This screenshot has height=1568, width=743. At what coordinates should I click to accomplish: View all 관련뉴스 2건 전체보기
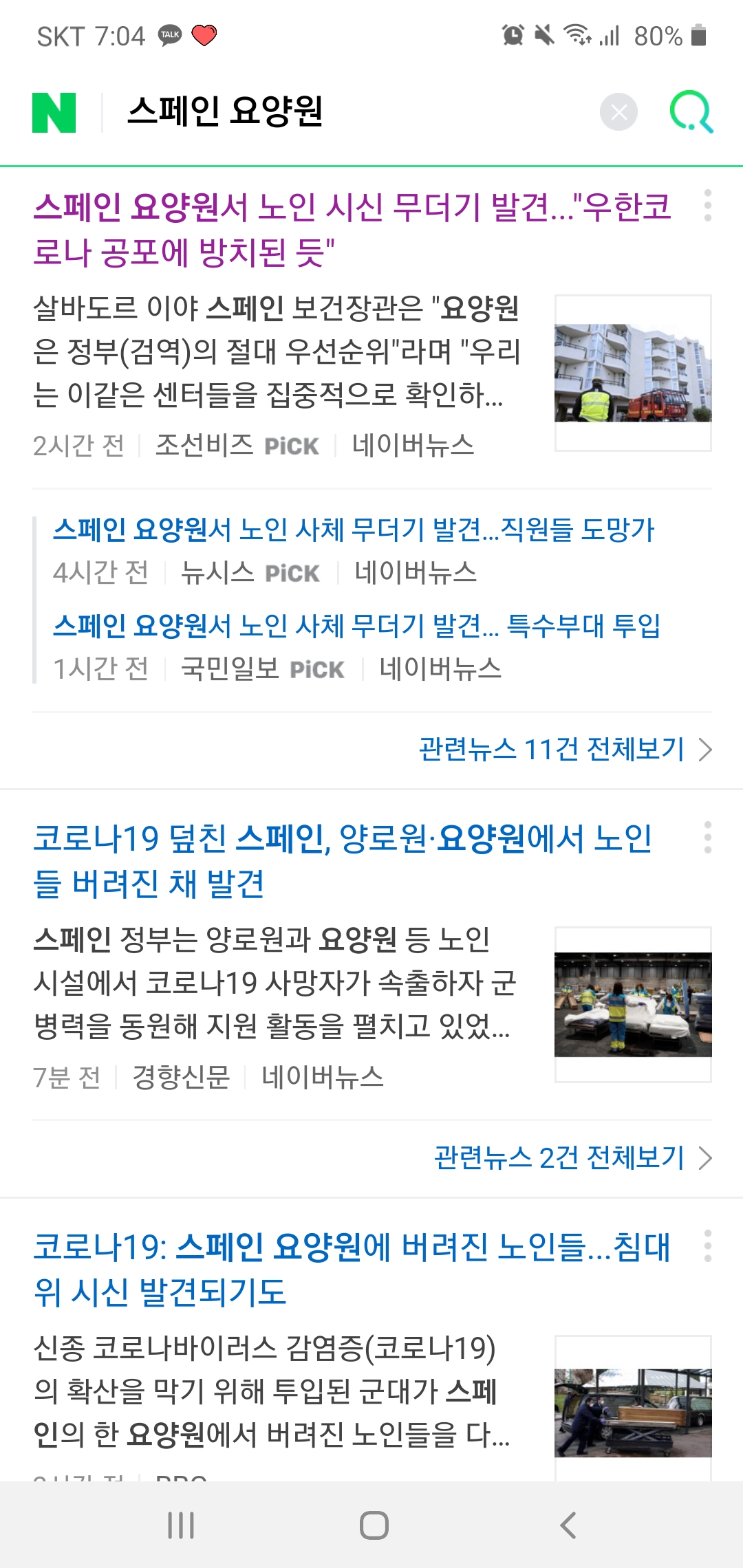[x=573, y=1158]
